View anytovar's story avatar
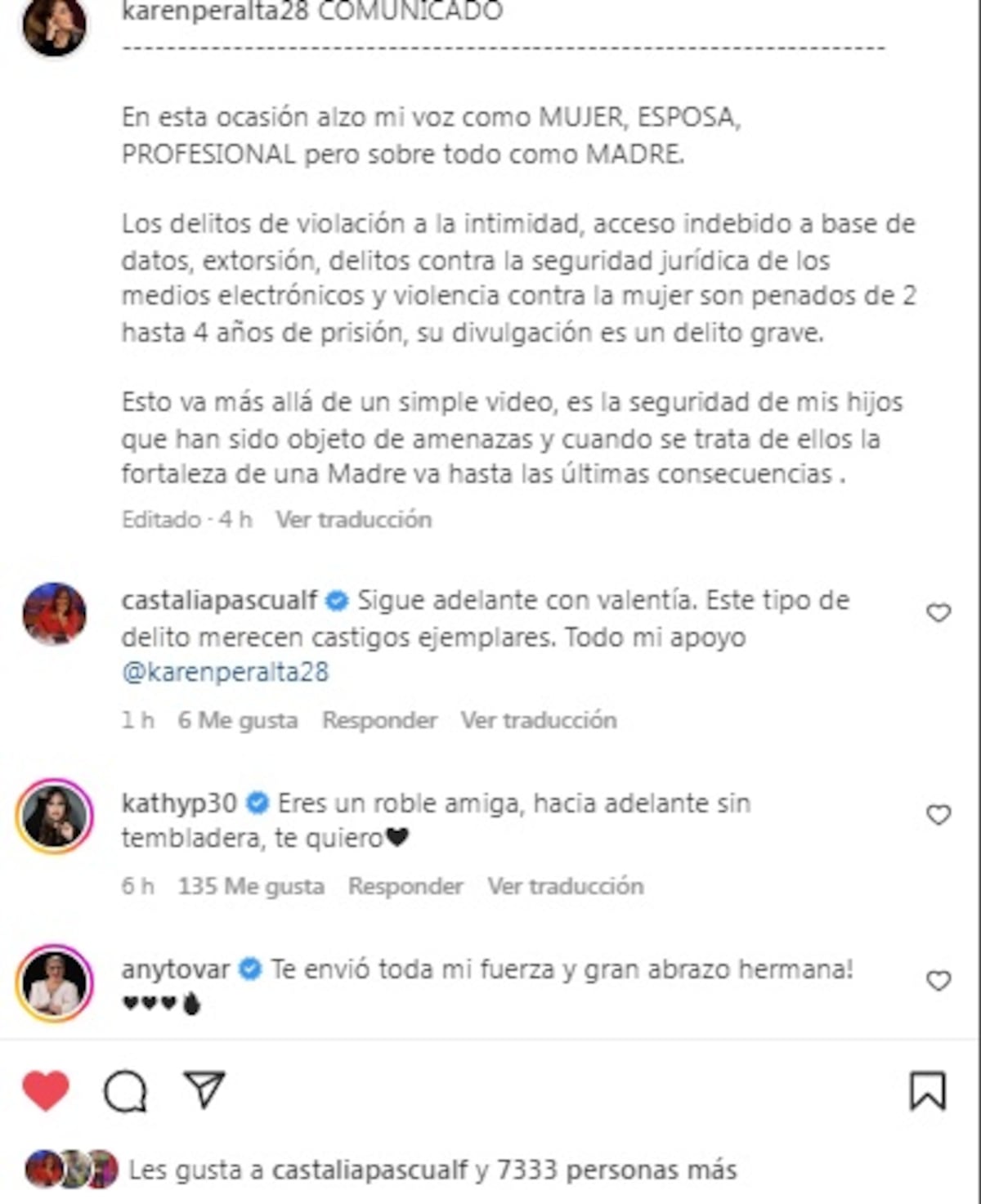Screen dimensions: 981x1204 54,982
